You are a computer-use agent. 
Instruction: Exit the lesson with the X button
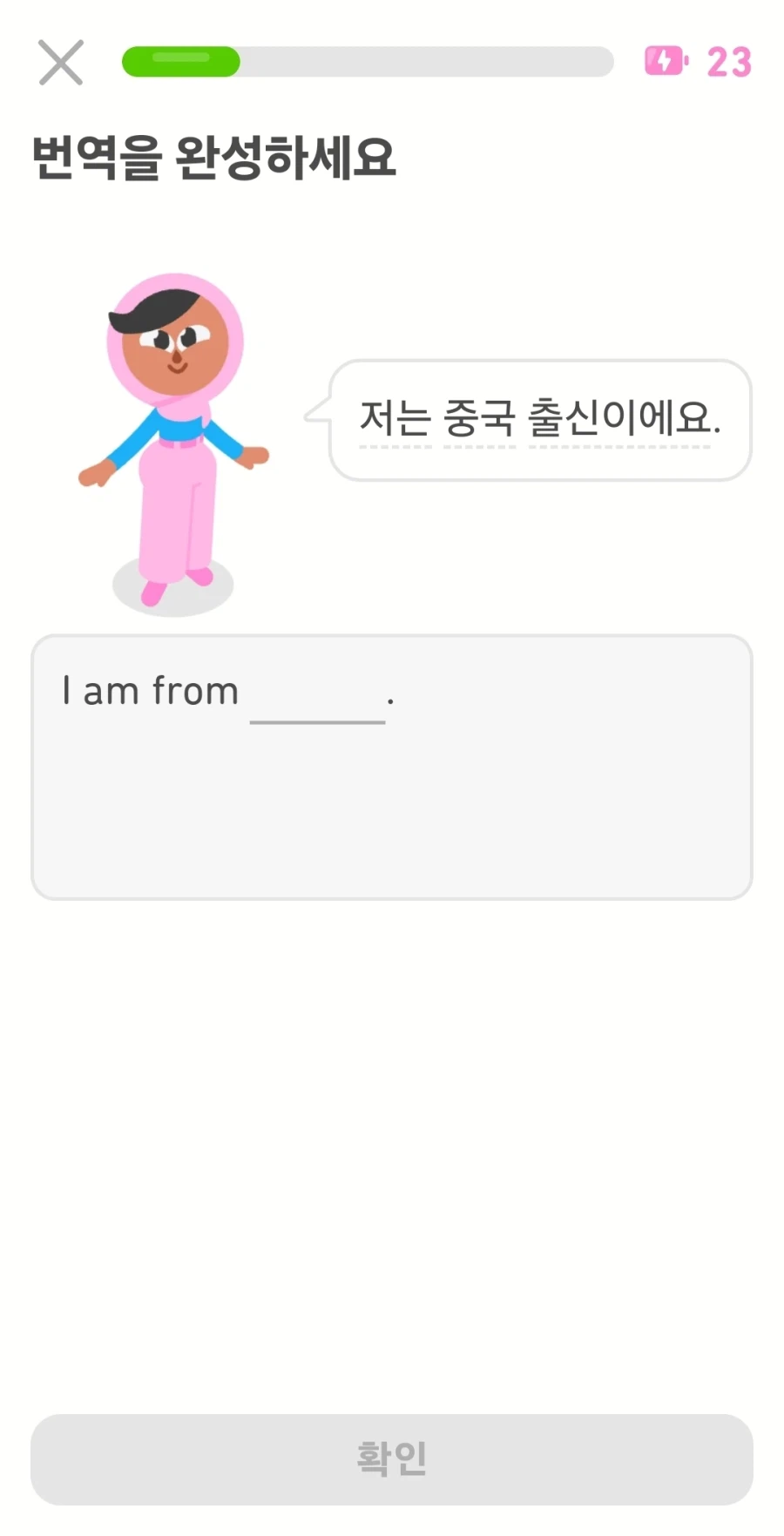(60, 62)
